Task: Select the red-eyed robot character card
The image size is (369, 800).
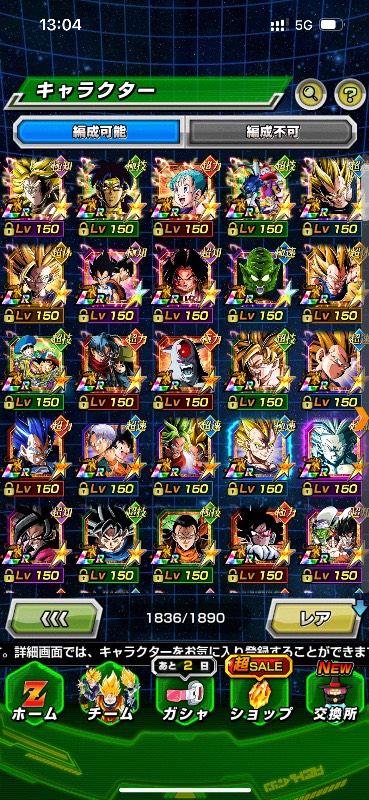Action: point(185,369)
